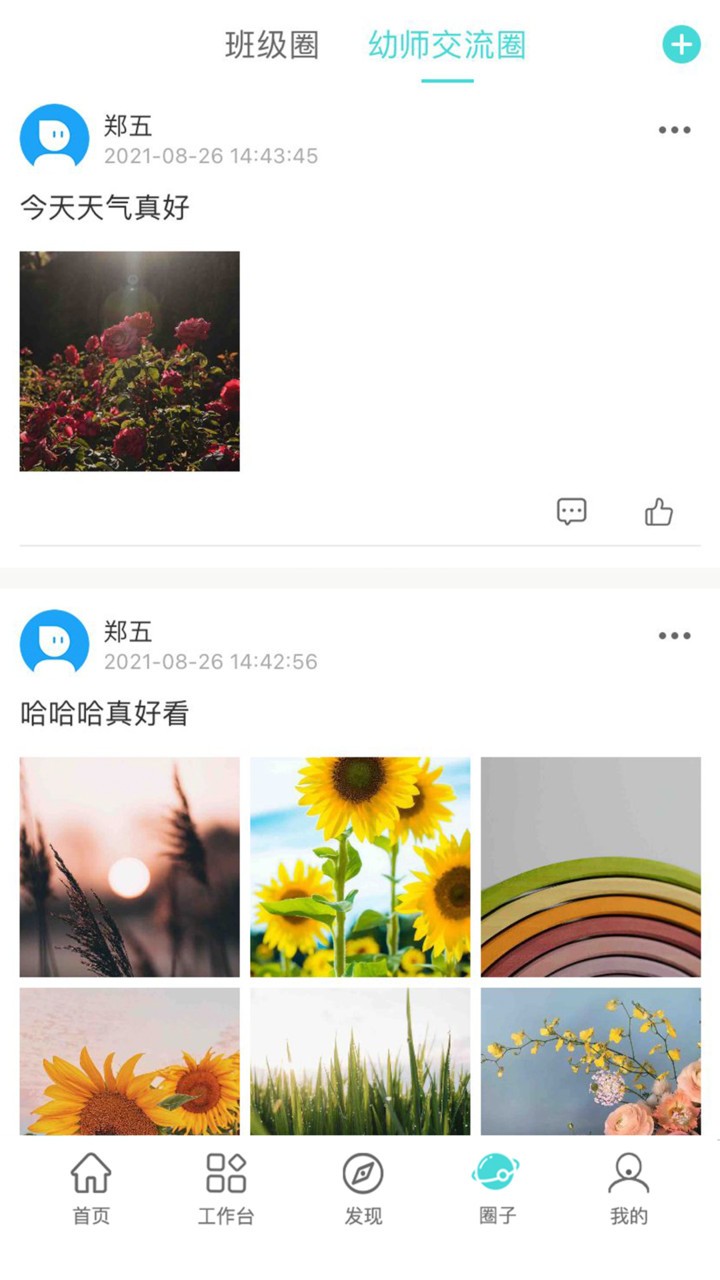The image size is (720, 1280).
Task: Open the 我的 profile tab
Action: (629, 1188)
